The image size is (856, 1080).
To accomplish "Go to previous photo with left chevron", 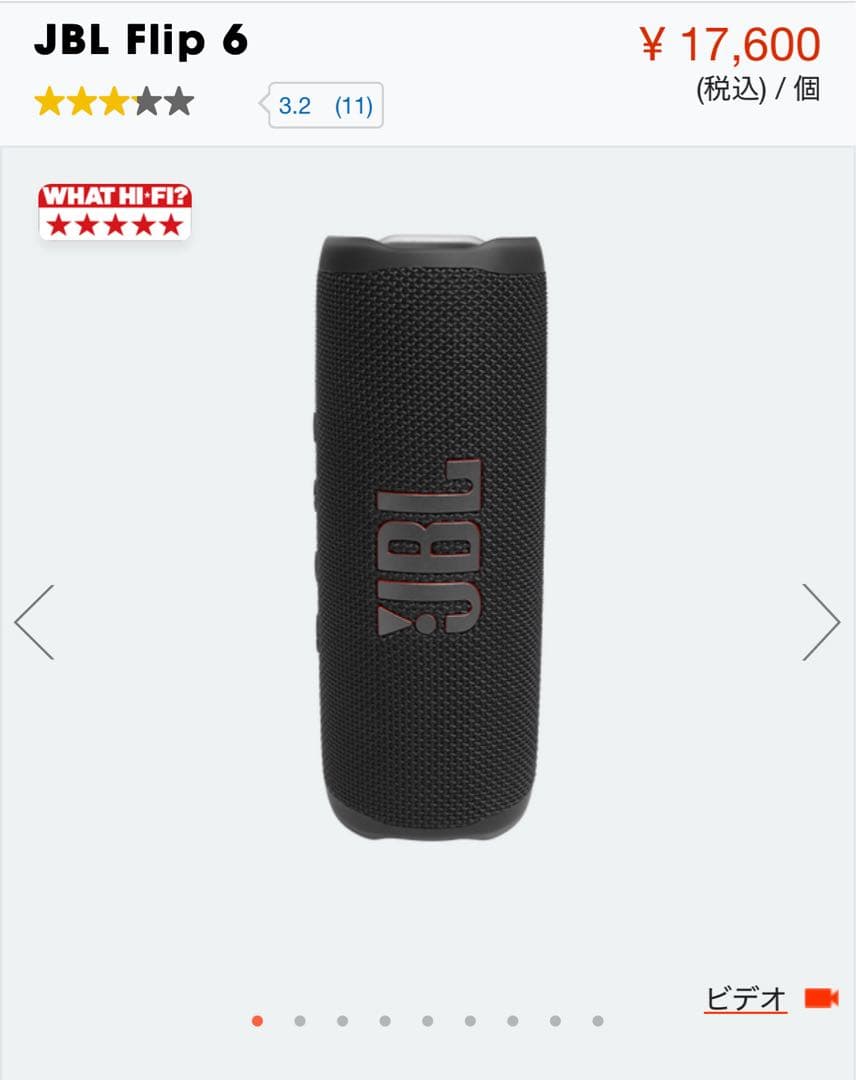I will tap(32, 620).
